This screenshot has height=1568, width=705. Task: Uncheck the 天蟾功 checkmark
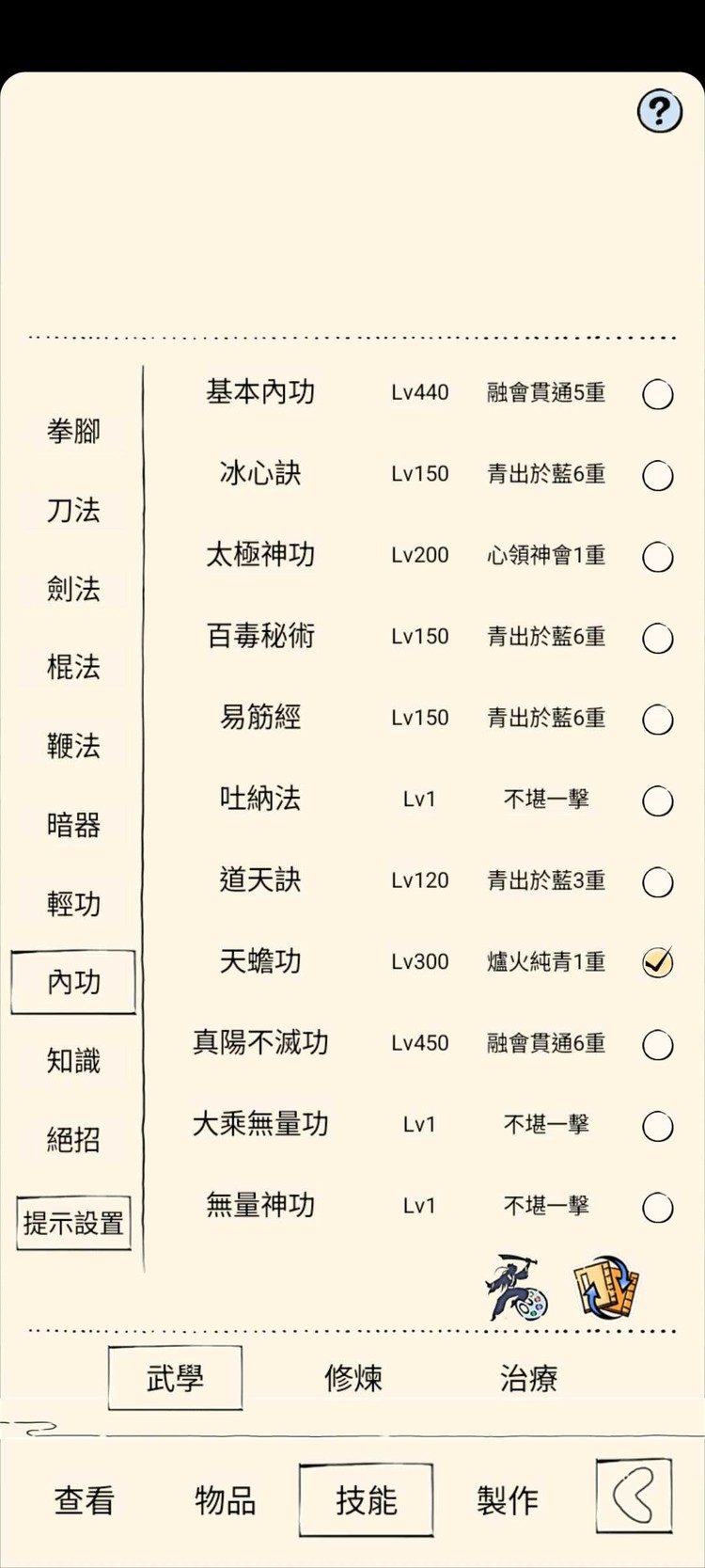[x=658, y=961]
